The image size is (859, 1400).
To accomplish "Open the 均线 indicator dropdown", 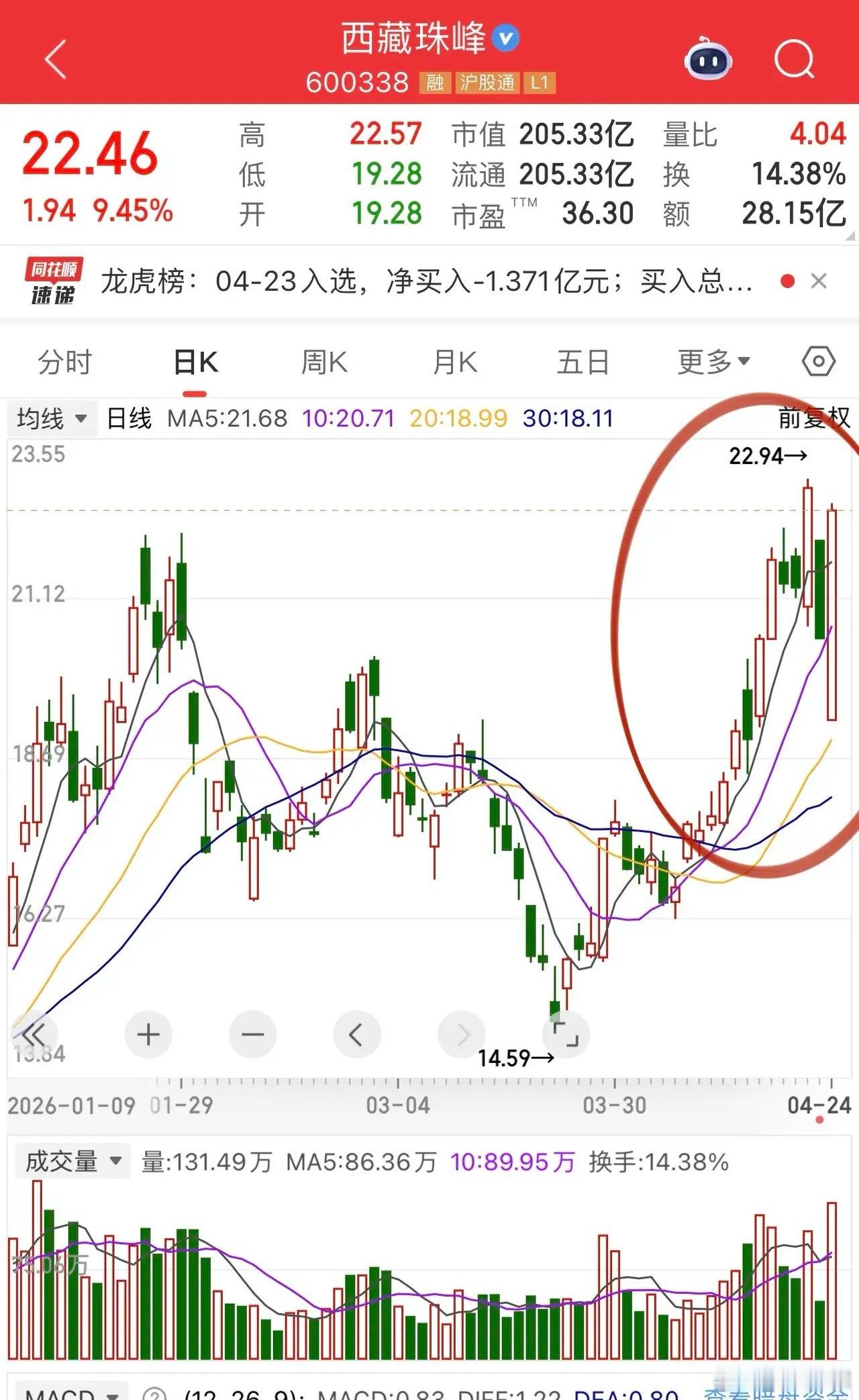I will point(52,418).
